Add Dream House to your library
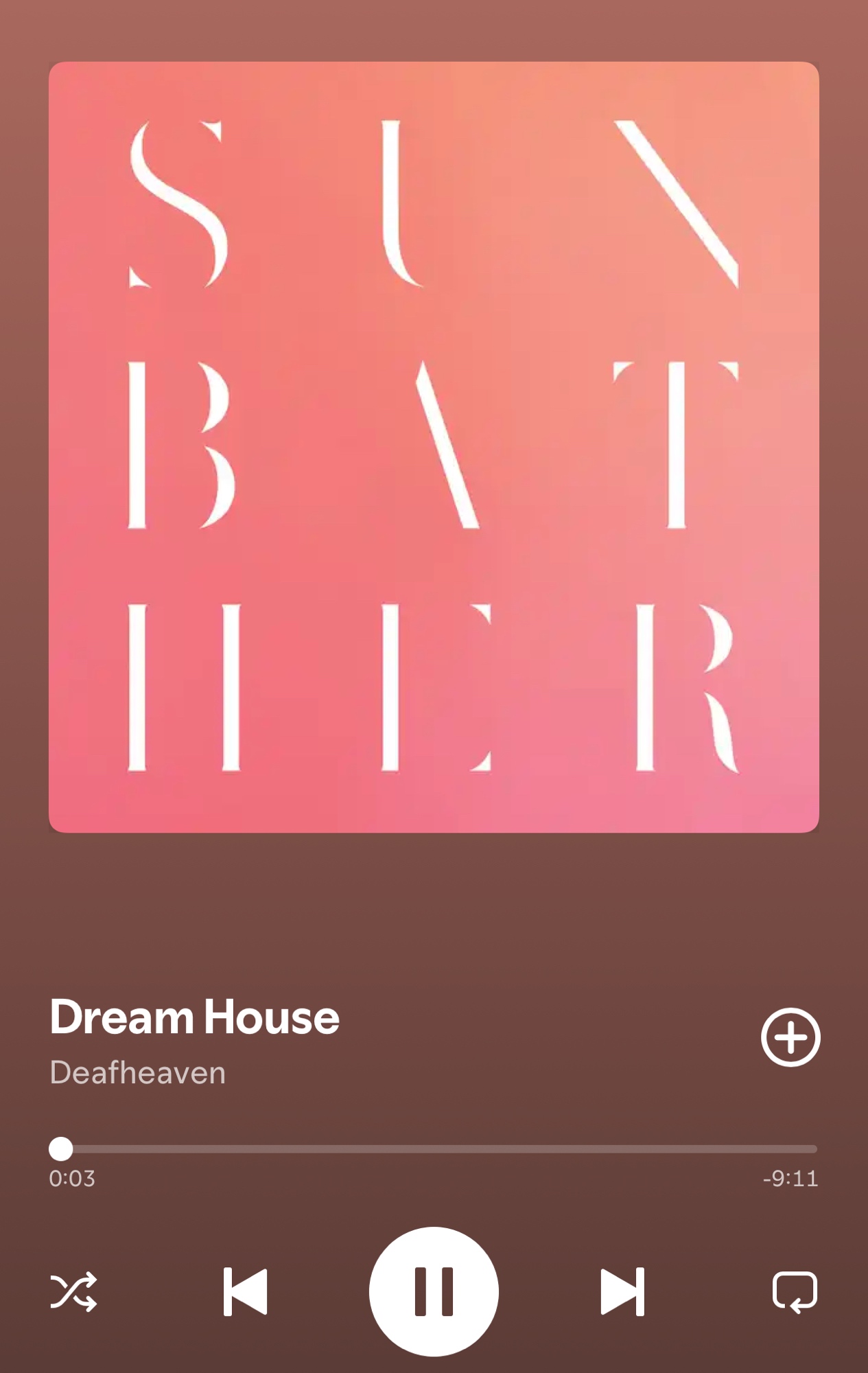Viewport: 868px width, 1373px height. (790, 1037)
